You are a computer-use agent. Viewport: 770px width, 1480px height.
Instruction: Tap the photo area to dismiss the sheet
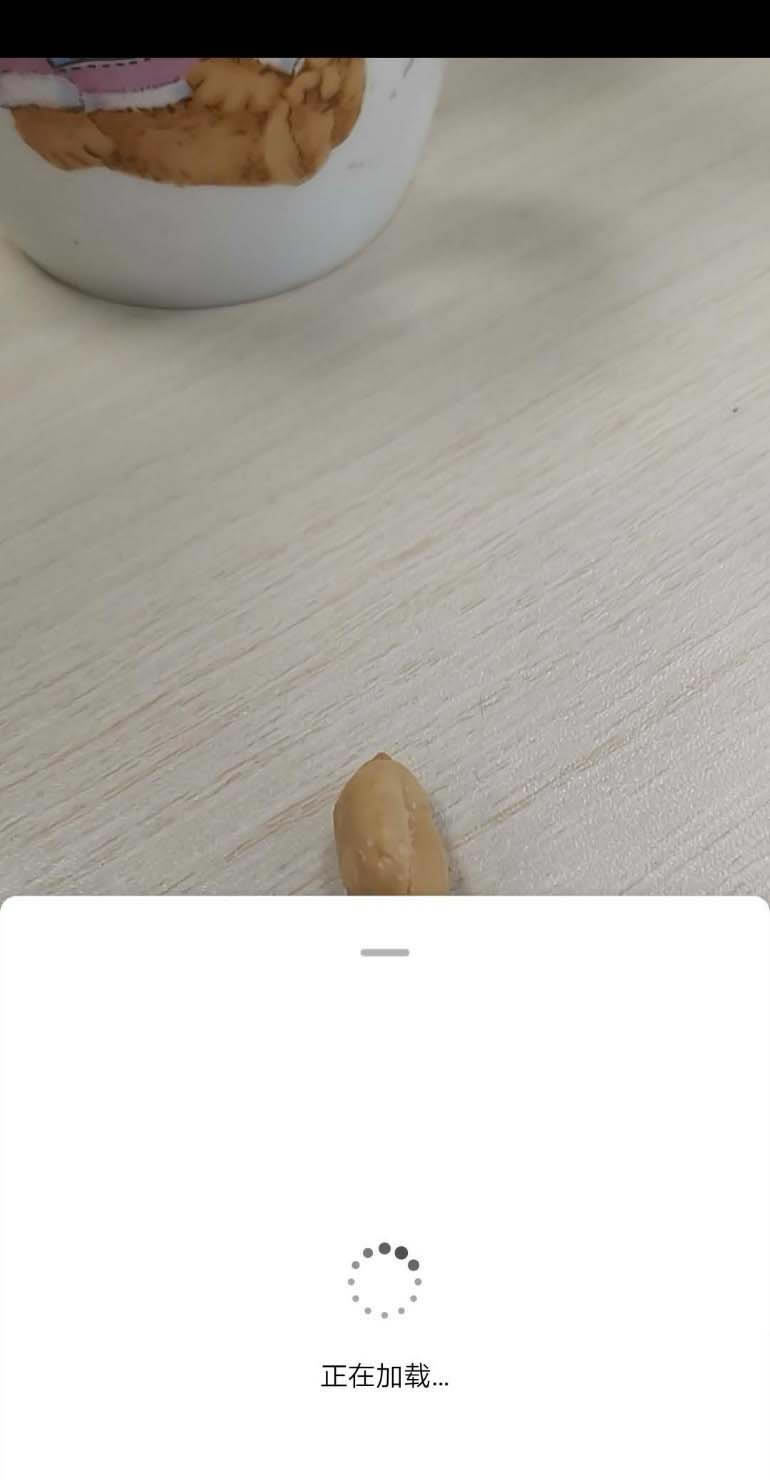coord(385,500)
